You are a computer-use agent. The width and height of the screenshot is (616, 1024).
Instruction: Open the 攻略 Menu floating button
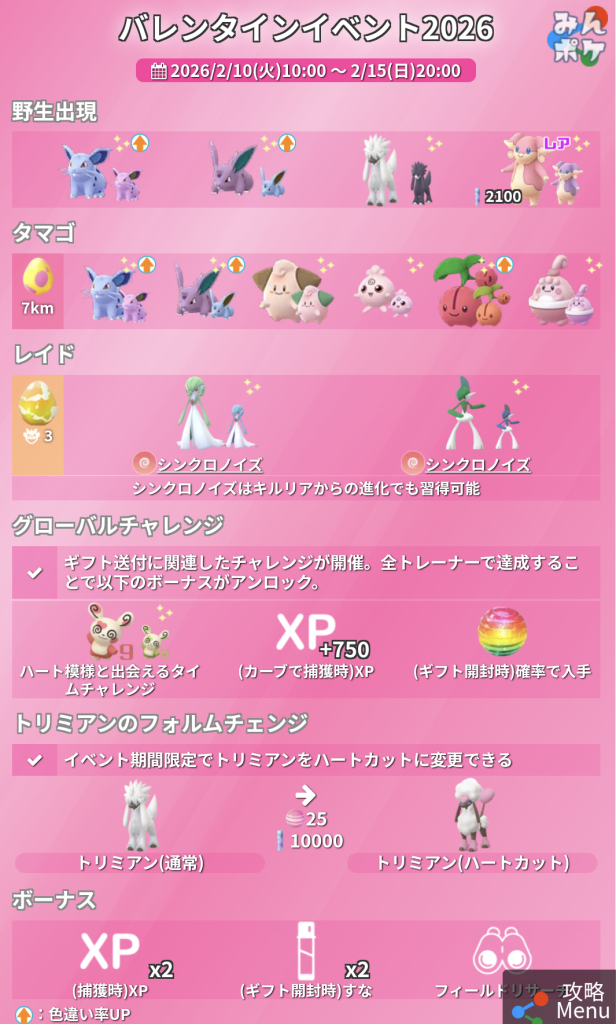tap(560, 999)
